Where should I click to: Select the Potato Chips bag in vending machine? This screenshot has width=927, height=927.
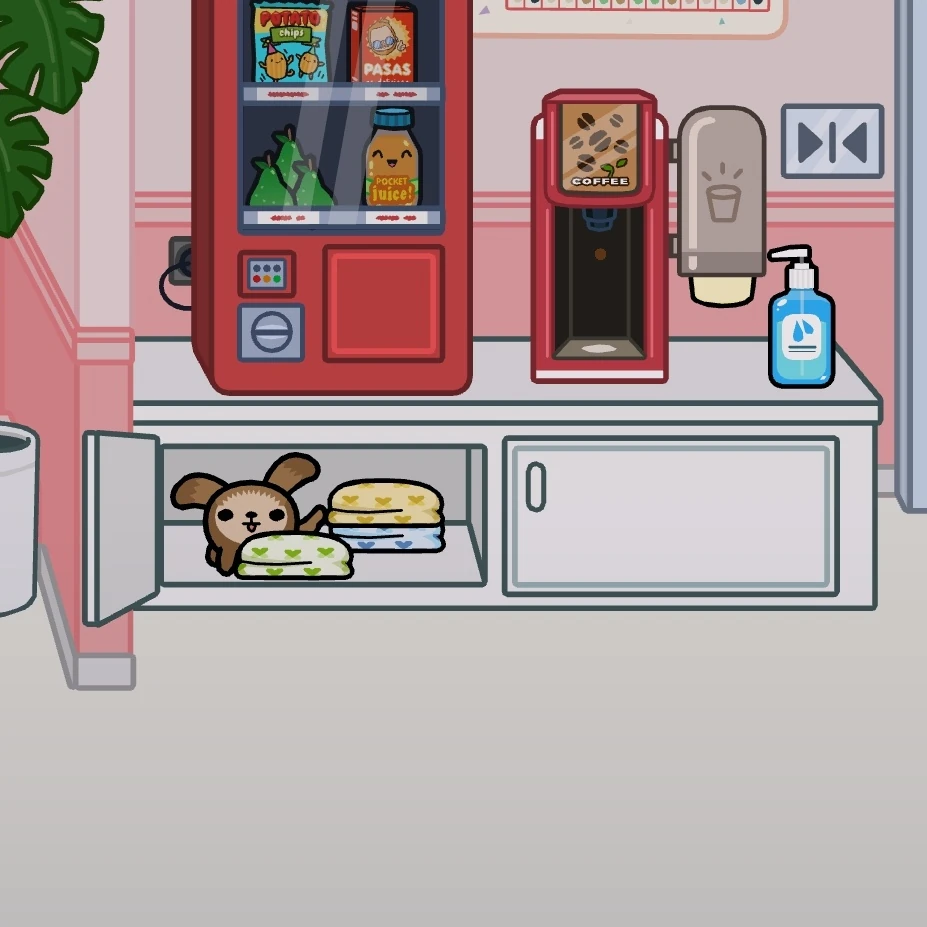pos(291,43)
